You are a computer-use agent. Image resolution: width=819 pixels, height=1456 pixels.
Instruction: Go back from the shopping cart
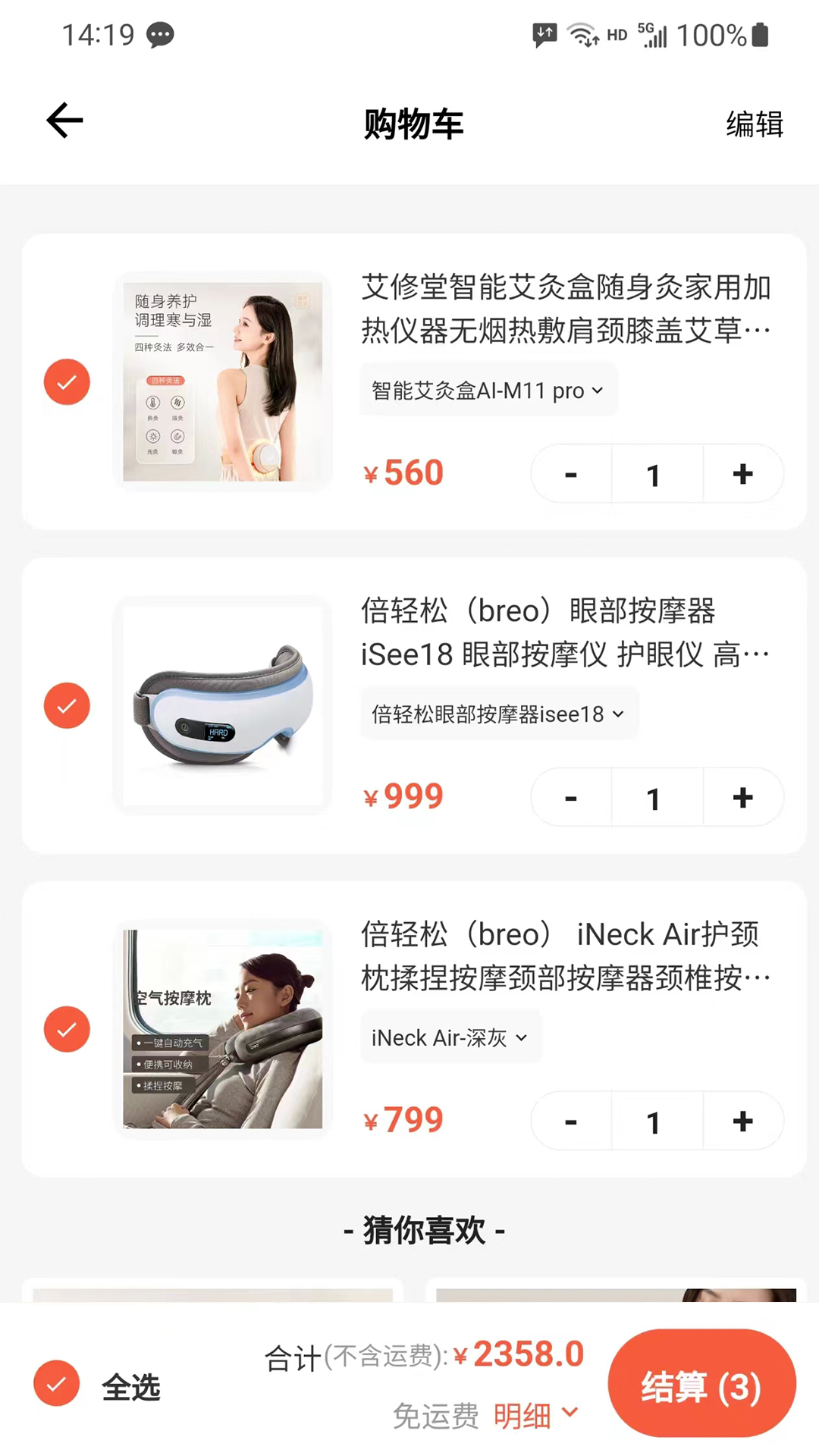(x=65, y=121)
